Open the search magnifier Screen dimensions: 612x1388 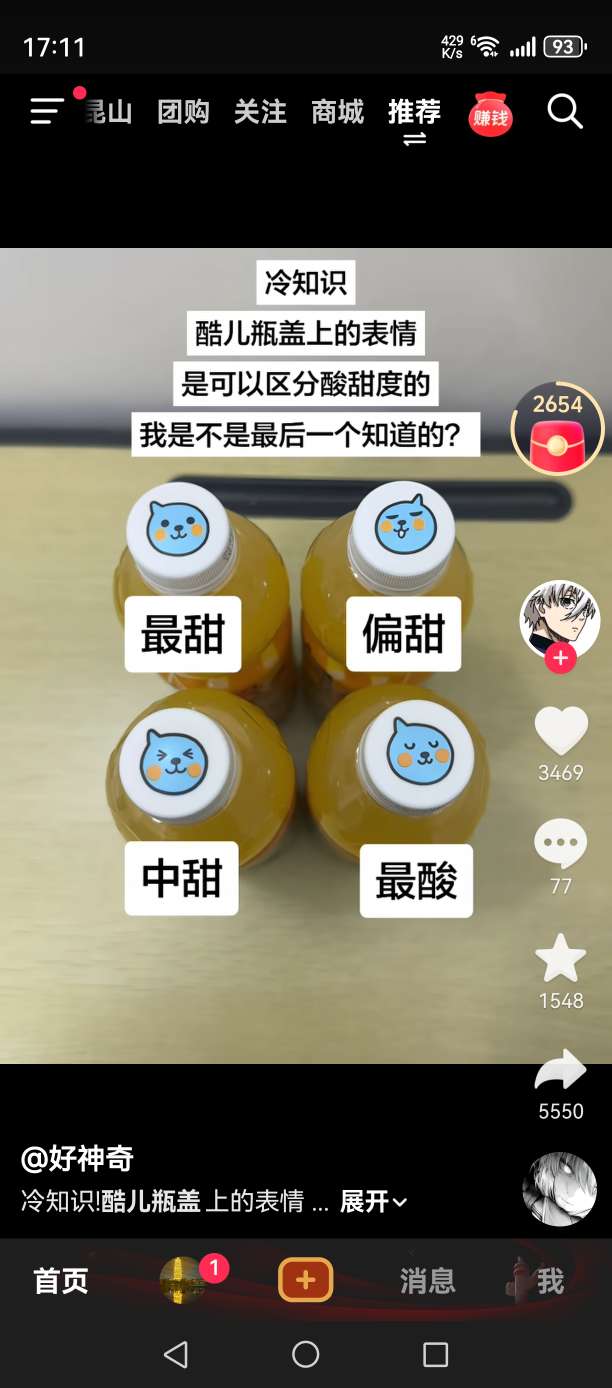click(565, 112)
